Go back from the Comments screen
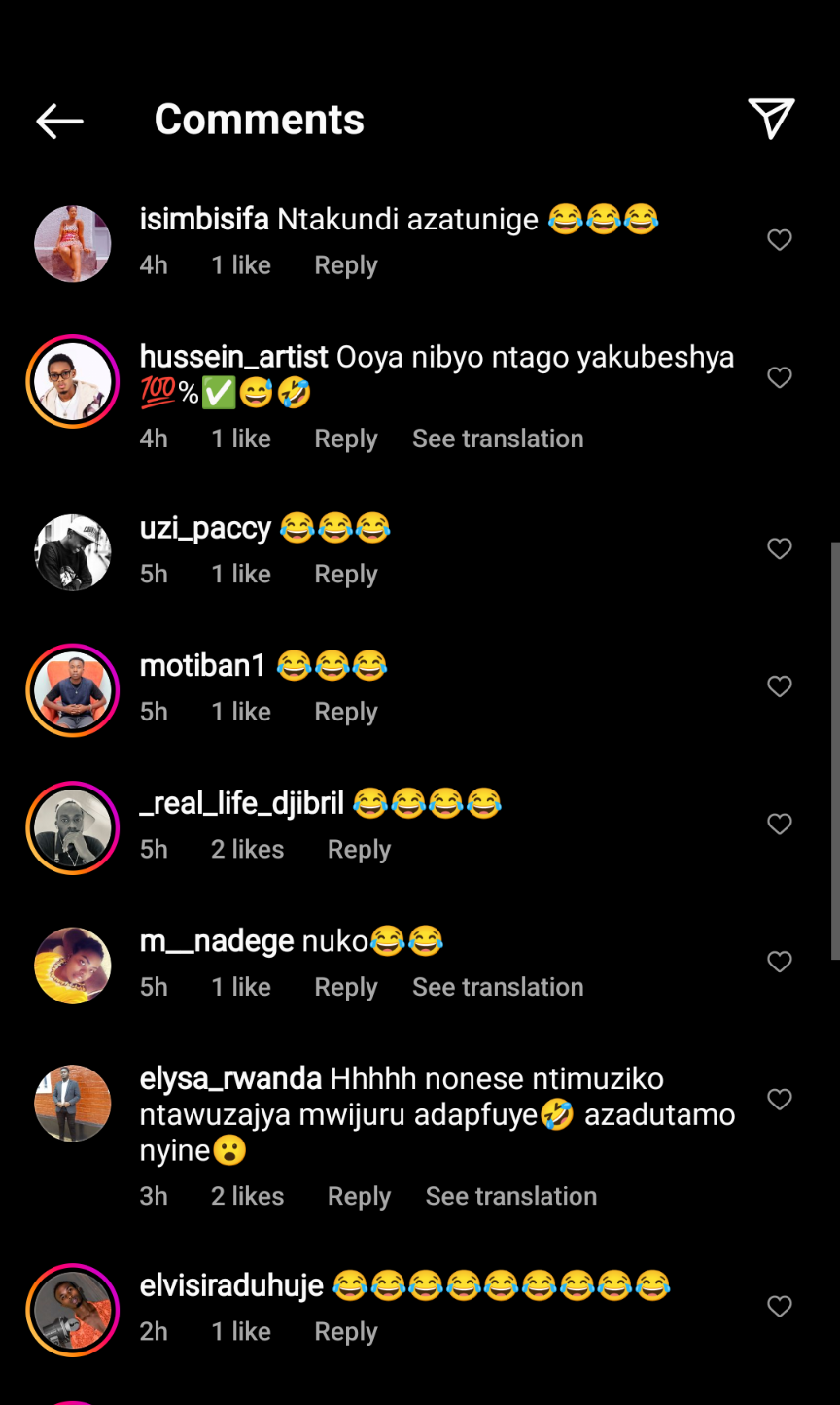The height and width of the screenshot is (1405, 840). click(x=59, y=121)
